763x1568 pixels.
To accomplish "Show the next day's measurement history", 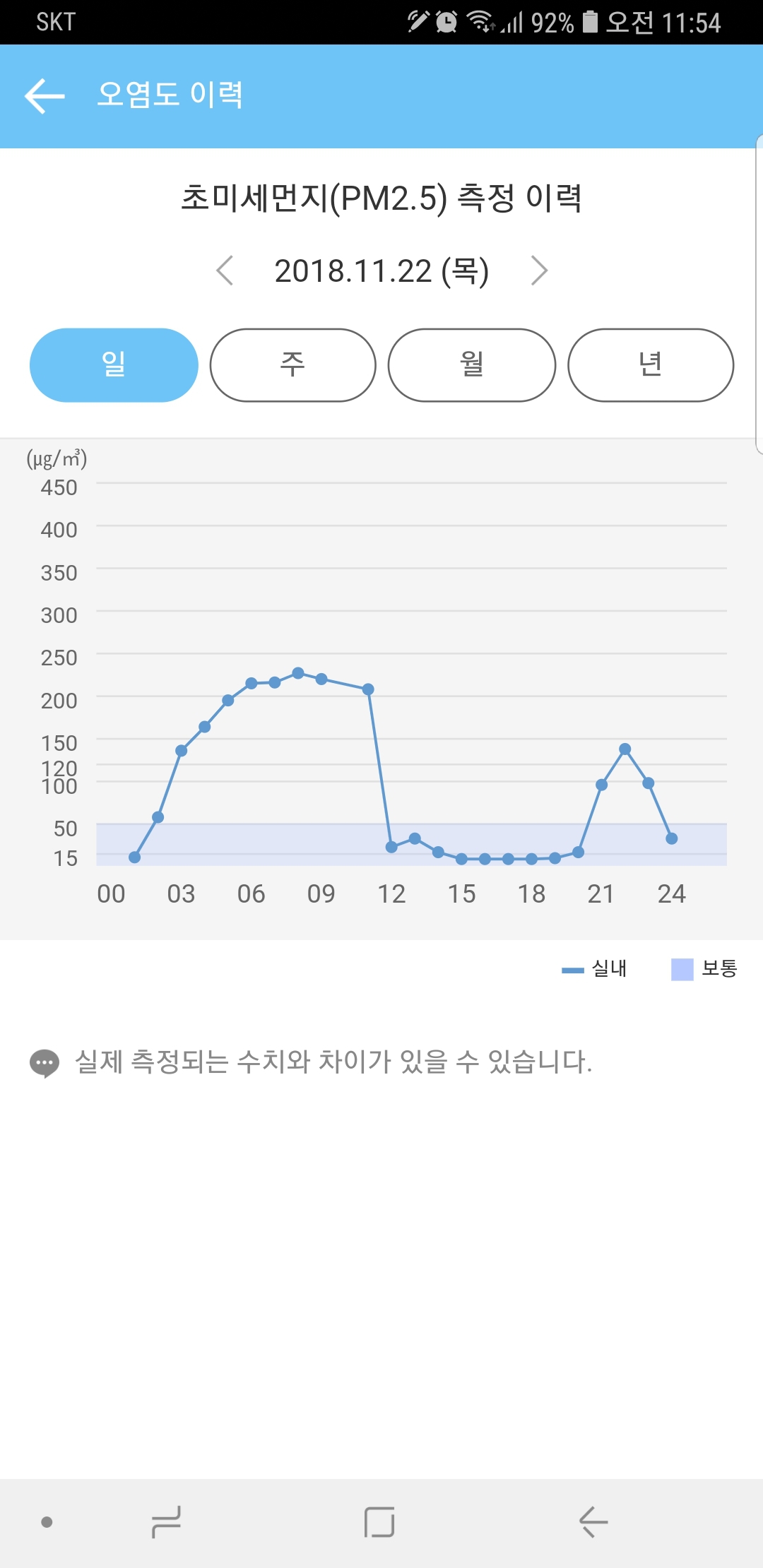I will (539, 271).
